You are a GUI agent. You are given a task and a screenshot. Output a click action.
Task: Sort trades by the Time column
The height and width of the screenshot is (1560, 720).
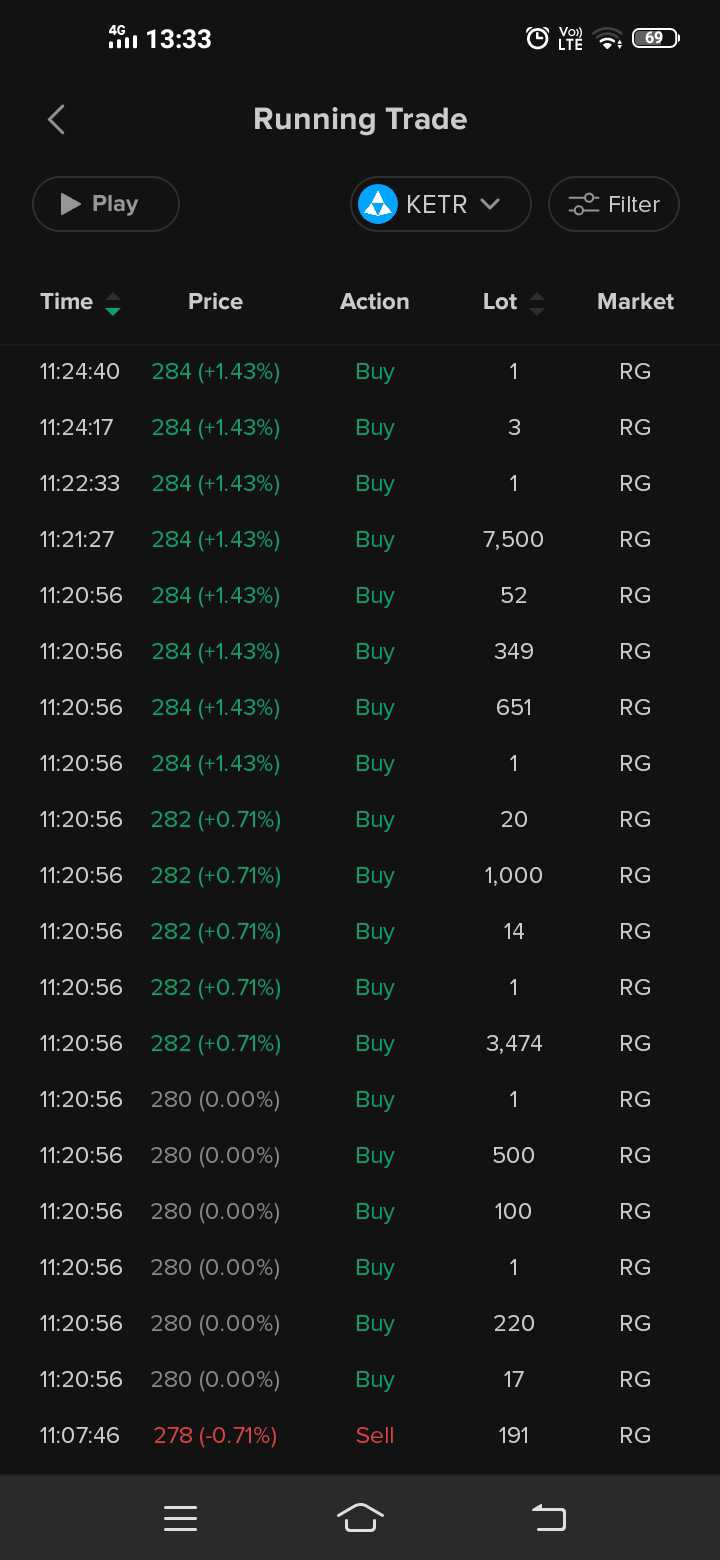click(81, 302)
